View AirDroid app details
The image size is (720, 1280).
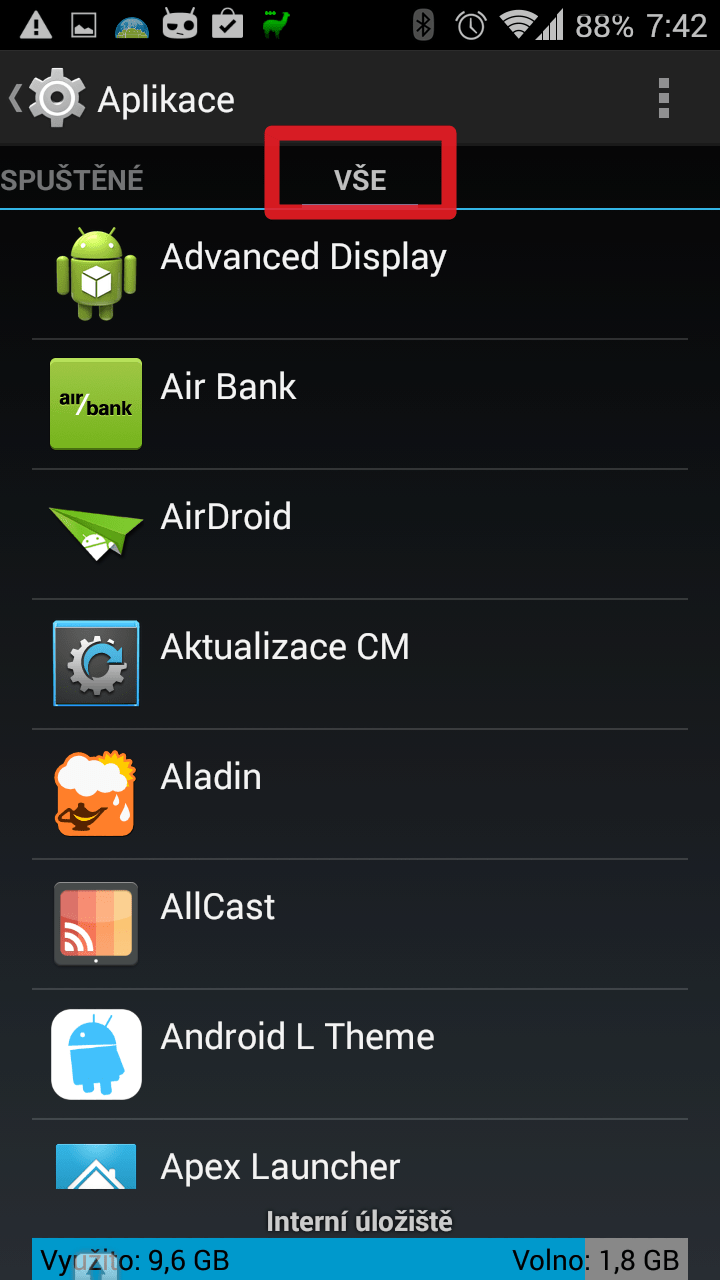(x=360, y=534)
